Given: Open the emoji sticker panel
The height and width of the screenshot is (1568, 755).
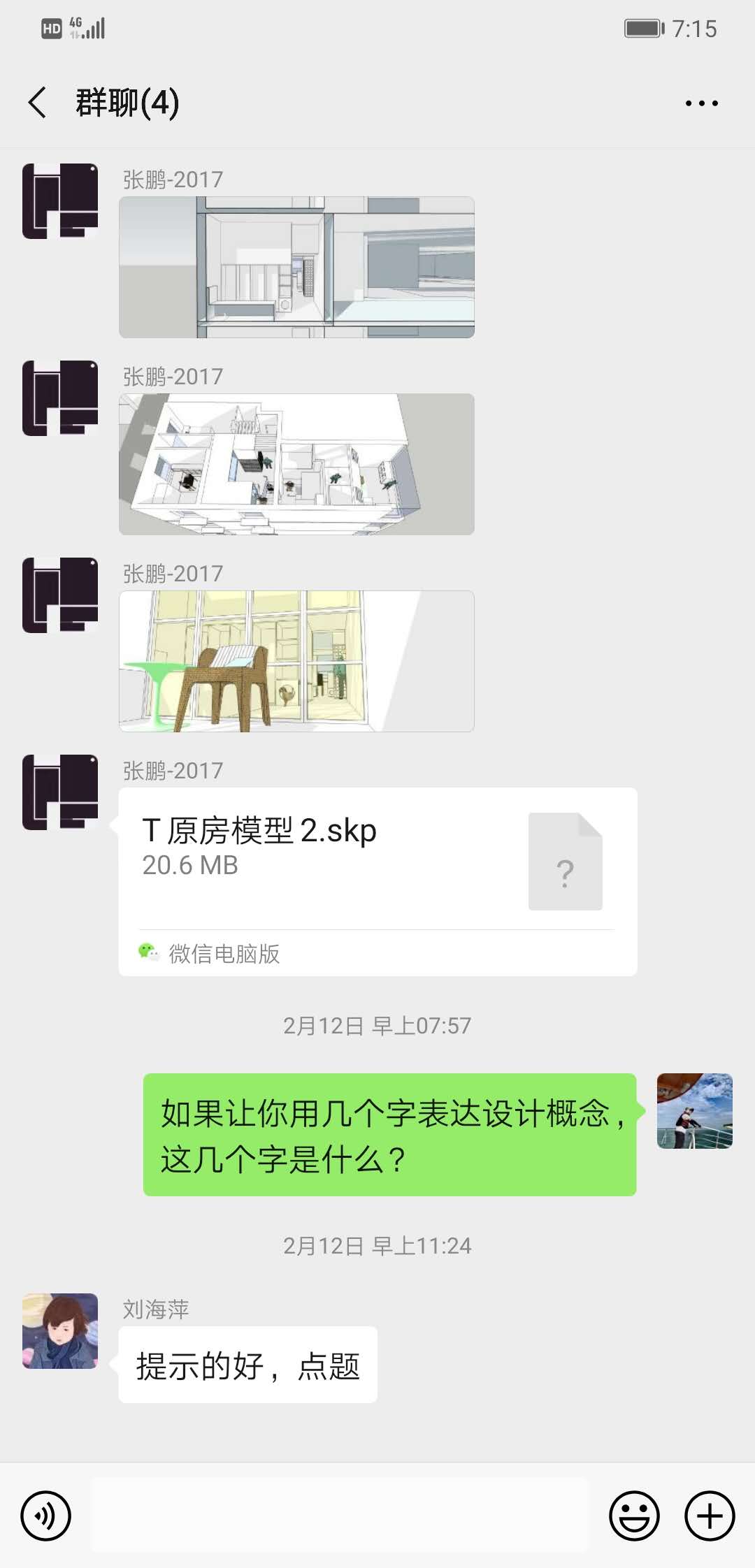Looking at the screenshot, I should pyautogui.click(x=634, y=1516).
